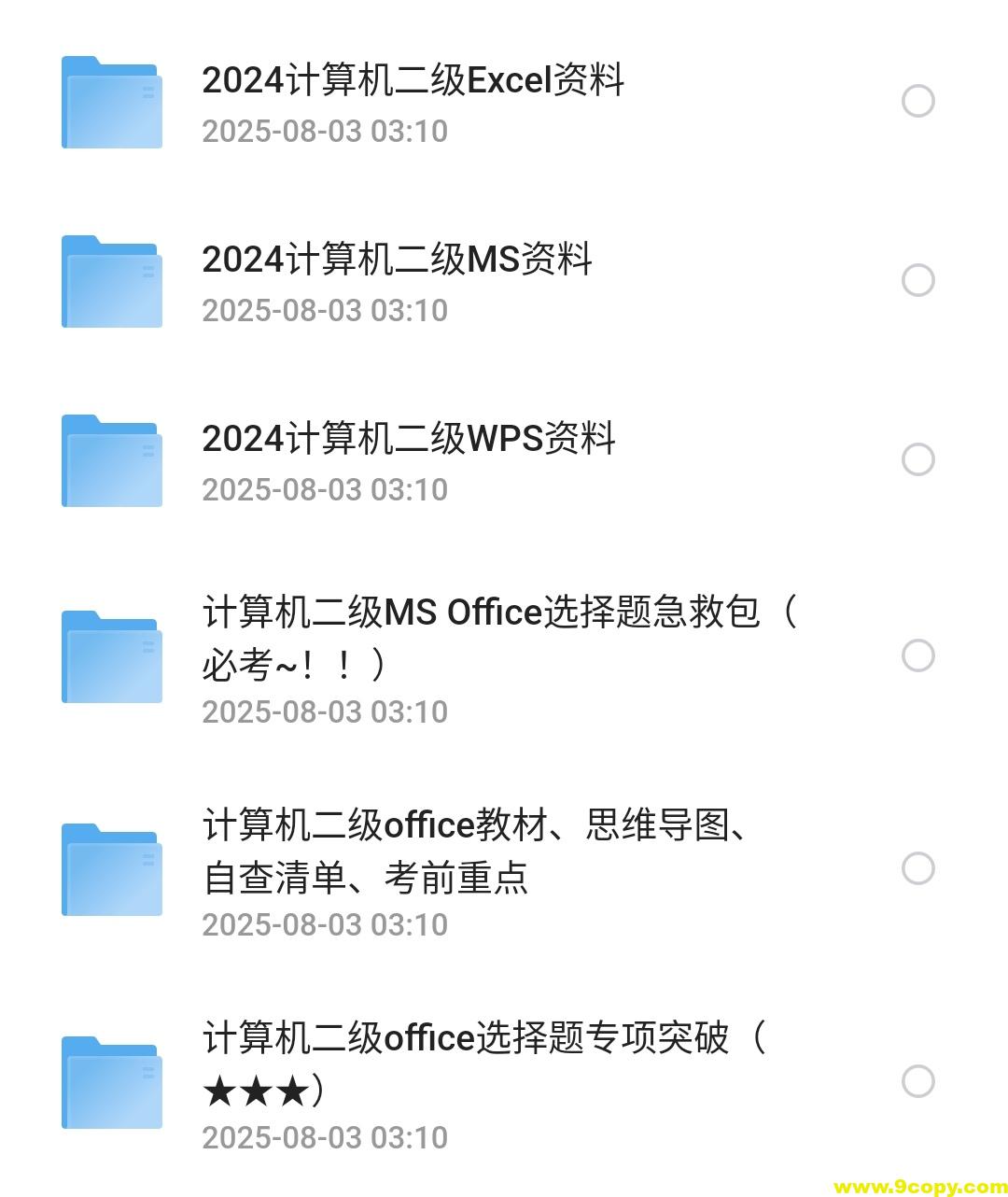Enable selection circle for MS Office选择题急救包

click(920, 655)
